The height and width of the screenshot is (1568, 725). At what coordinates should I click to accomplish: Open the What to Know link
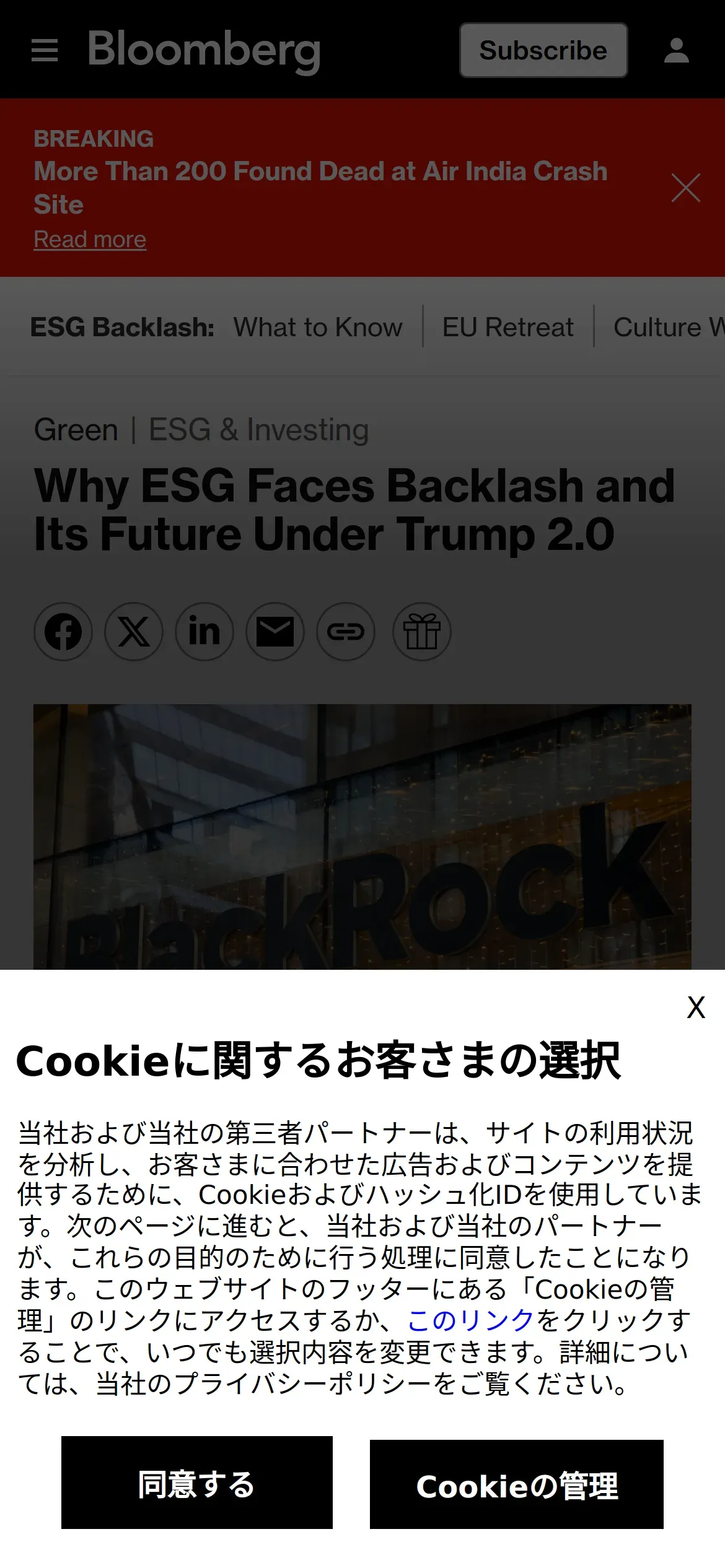tap(318, 327)
